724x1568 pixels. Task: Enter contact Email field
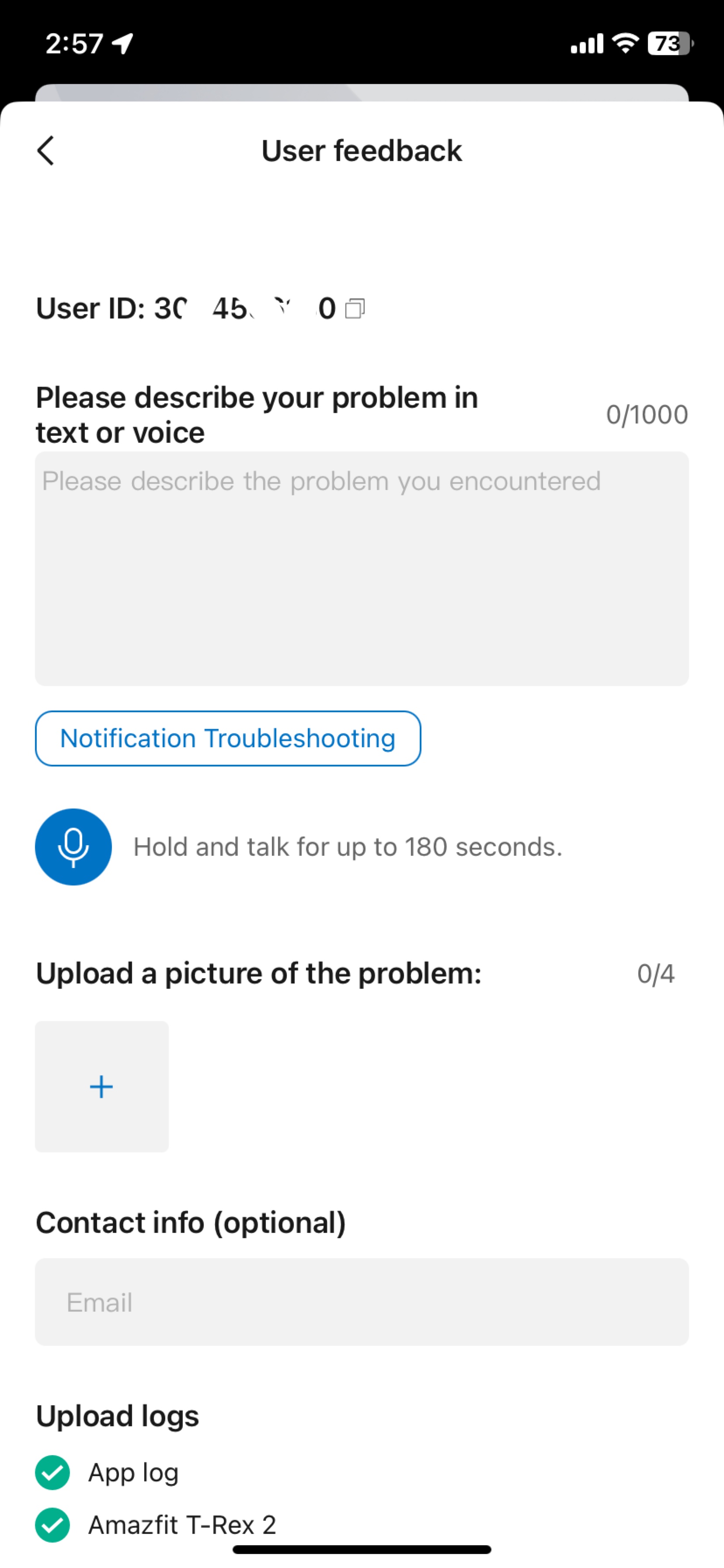point(362,1302)
